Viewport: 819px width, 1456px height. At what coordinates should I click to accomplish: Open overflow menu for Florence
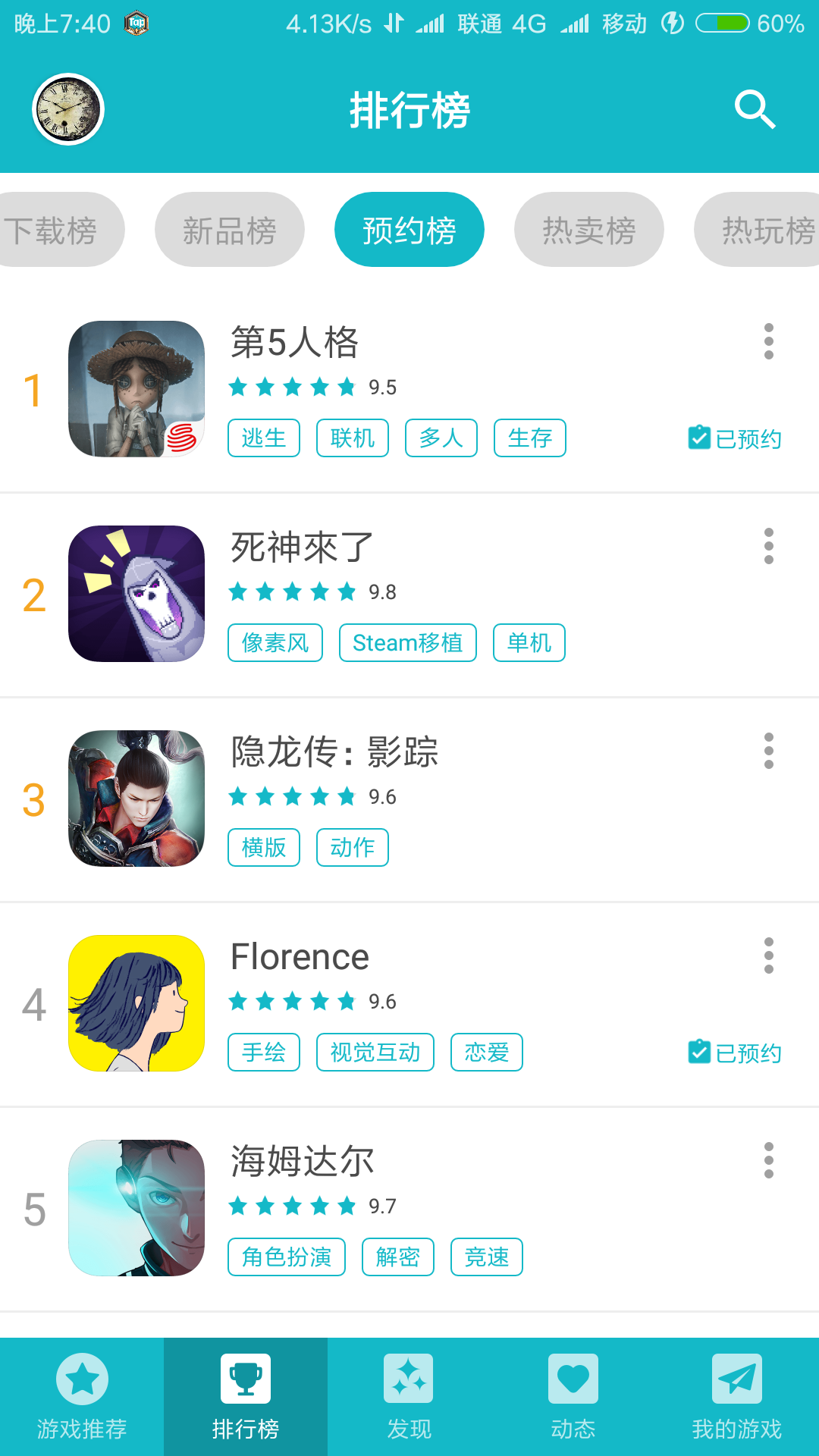point(769,955)
